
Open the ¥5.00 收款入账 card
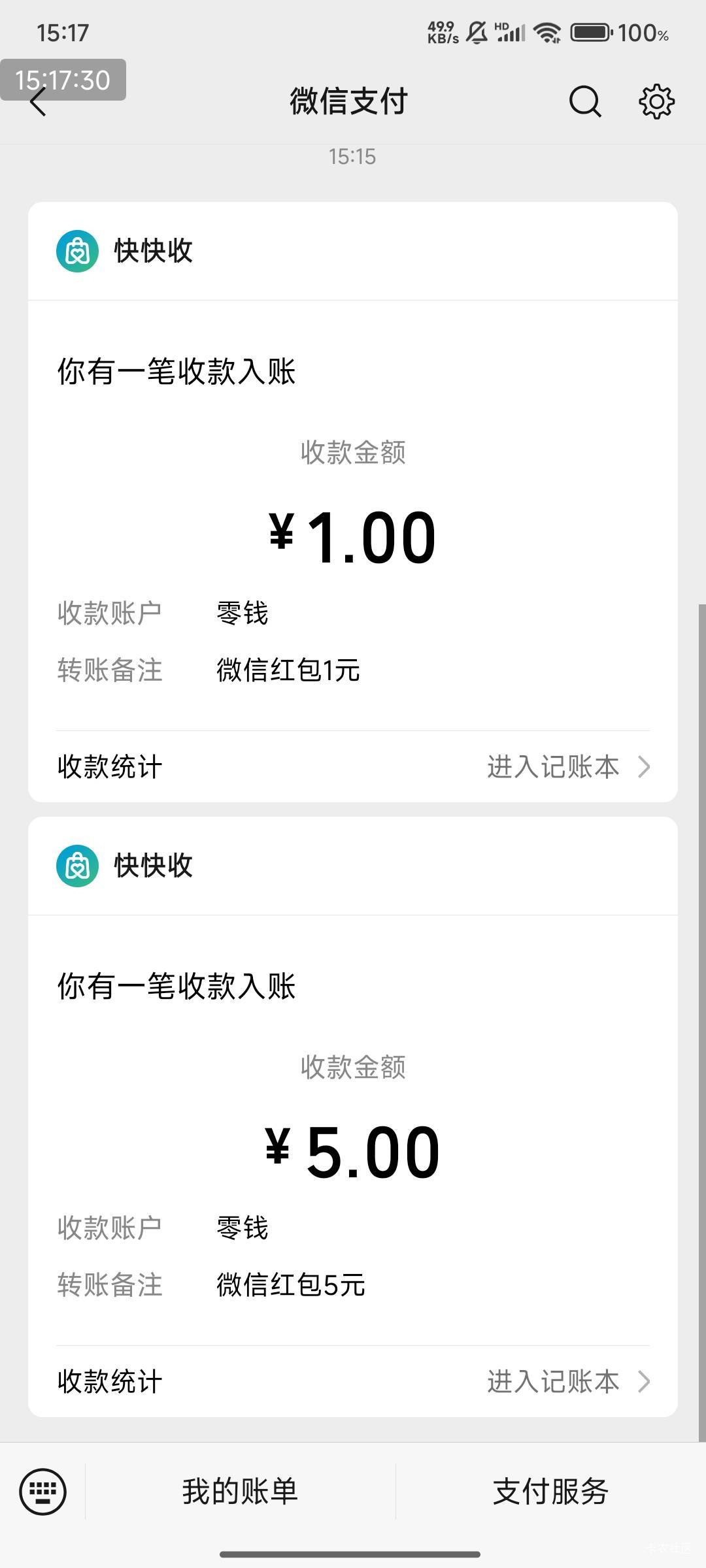tap(353, 1117)
